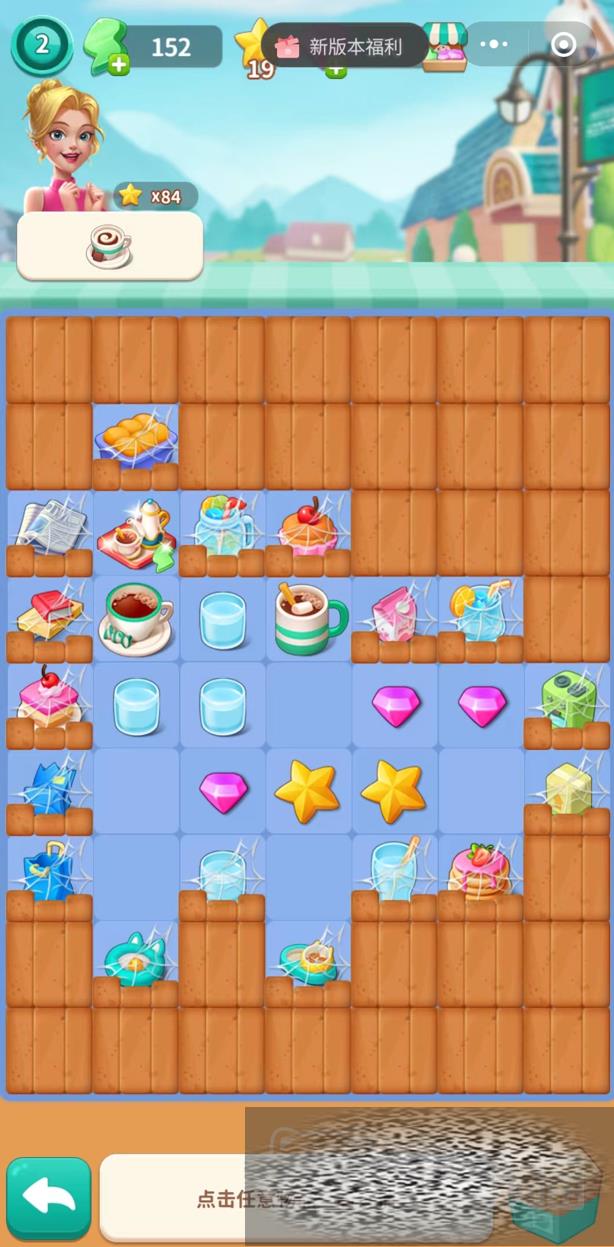Open the 新版本福利 new version bonus
Image resolution: width=614 pixels, height=1247 pixels.
click(x=345, y=46)
